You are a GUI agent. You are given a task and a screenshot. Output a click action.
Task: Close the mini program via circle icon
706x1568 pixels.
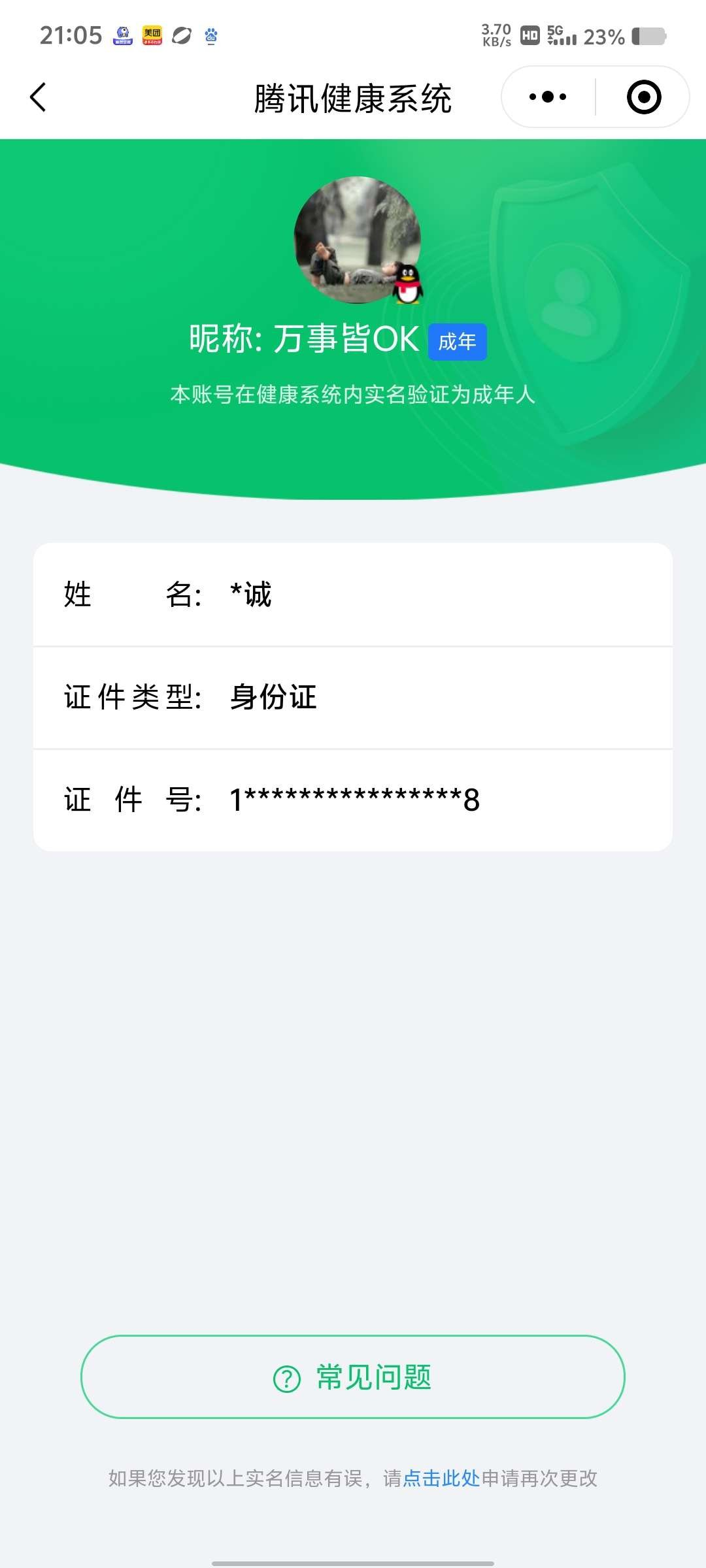644,97
